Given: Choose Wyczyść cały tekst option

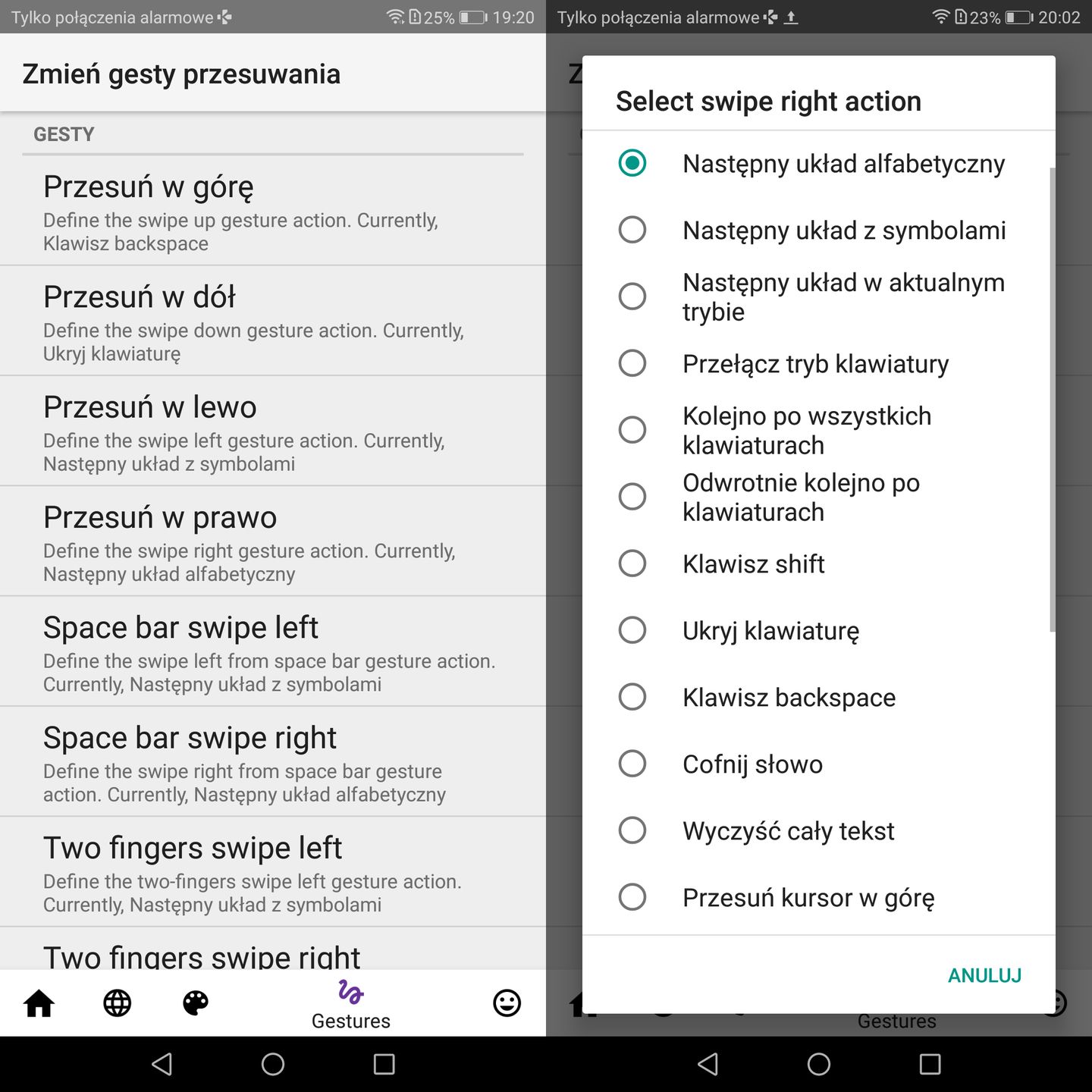Looking at the screenshot, I should click(817, 830).
